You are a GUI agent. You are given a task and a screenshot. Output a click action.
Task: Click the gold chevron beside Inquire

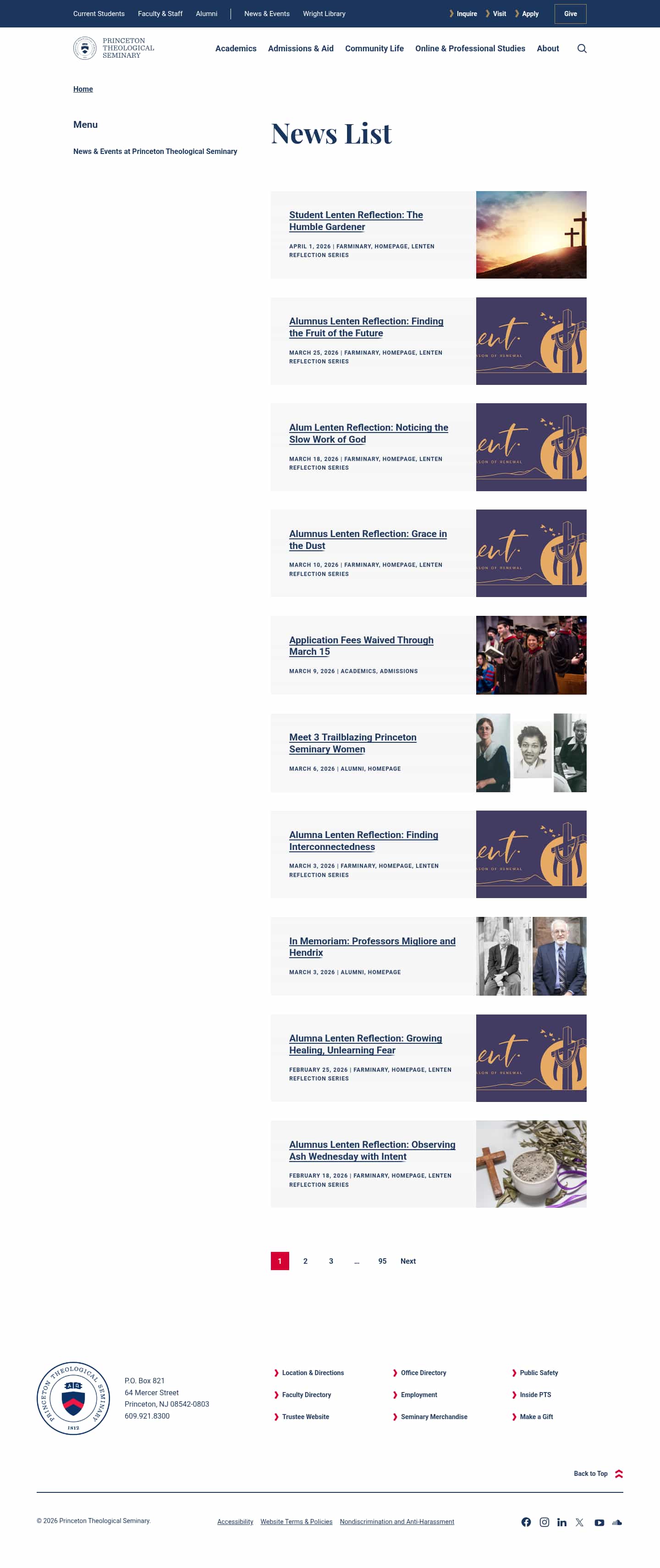click(451, 13)
